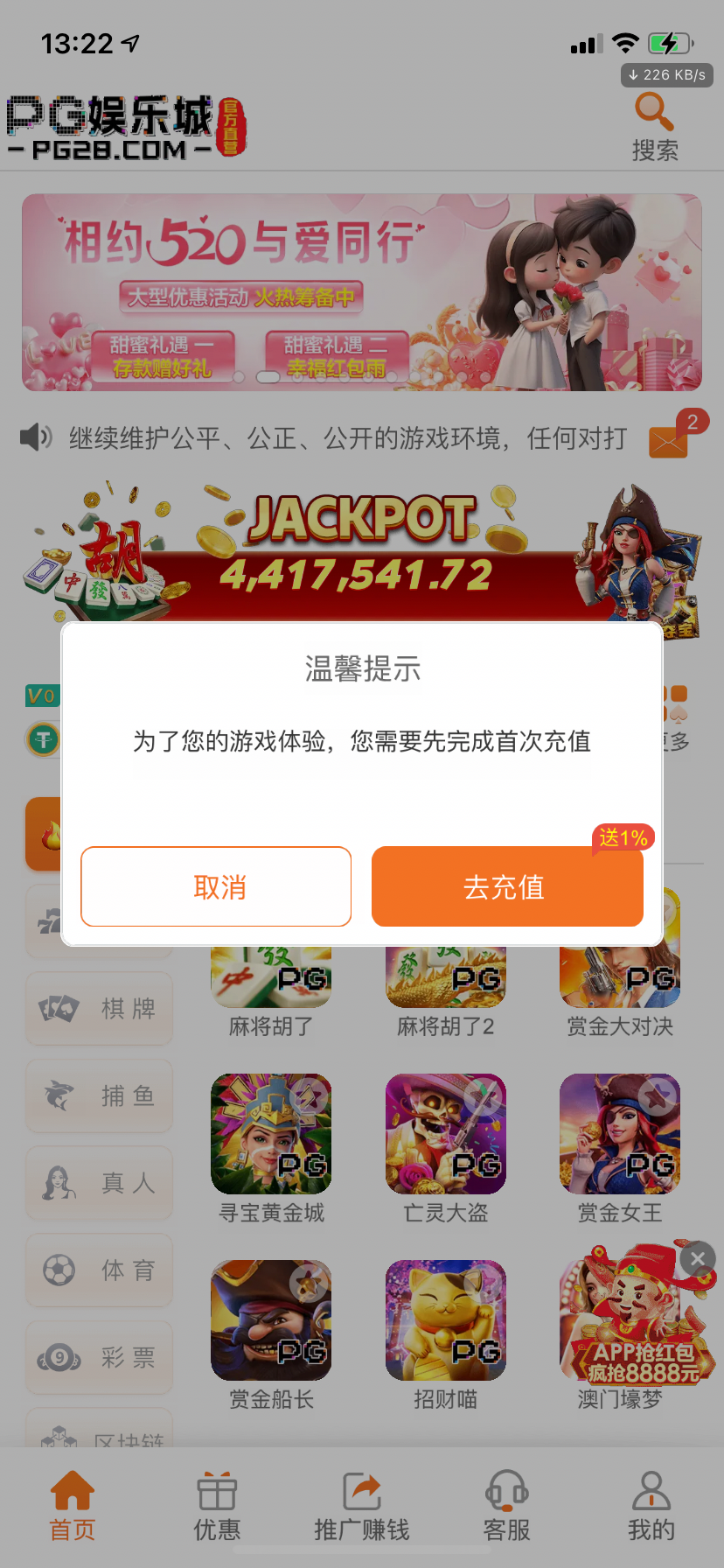
Task: Open the message envelope icon
Action: tap(669, 440)
